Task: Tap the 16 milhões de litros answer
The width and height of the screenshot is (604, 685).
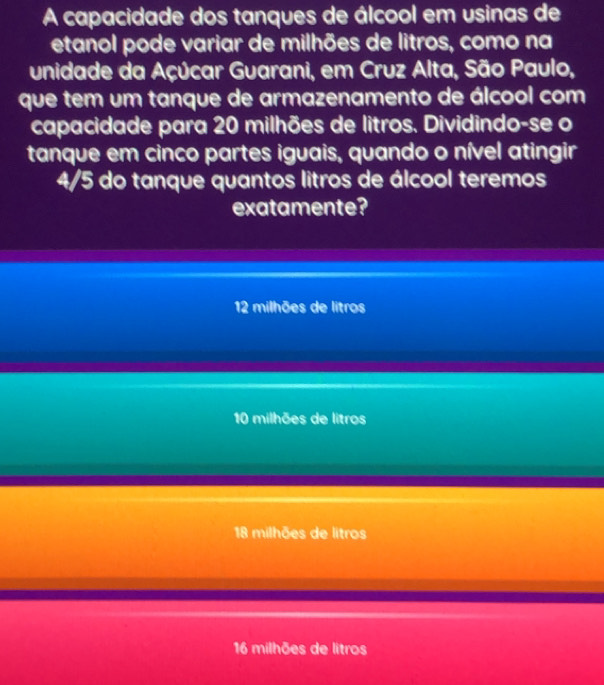Action: click(x=301, y=646)
